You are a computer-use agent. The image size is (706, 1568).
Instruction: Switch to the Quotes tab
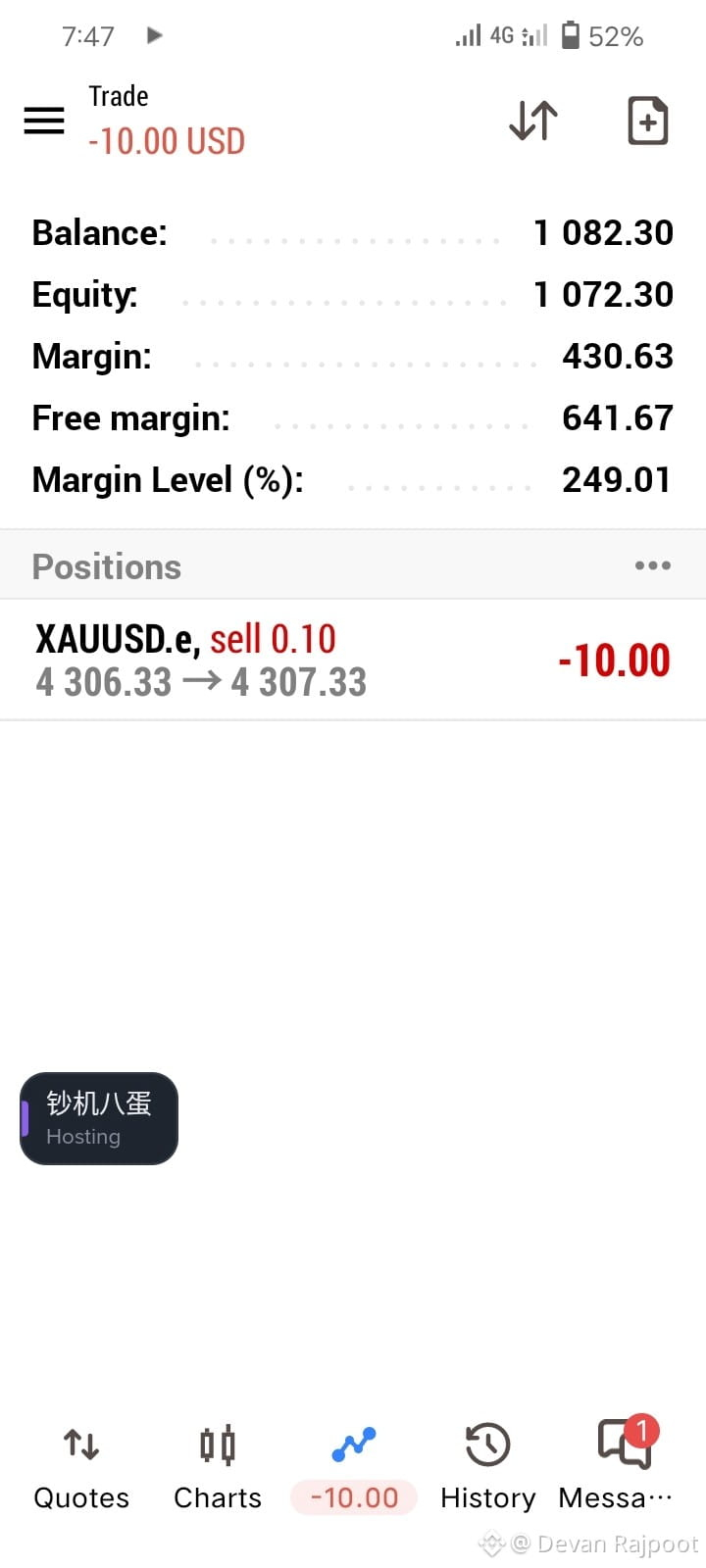click(81, 1467)
